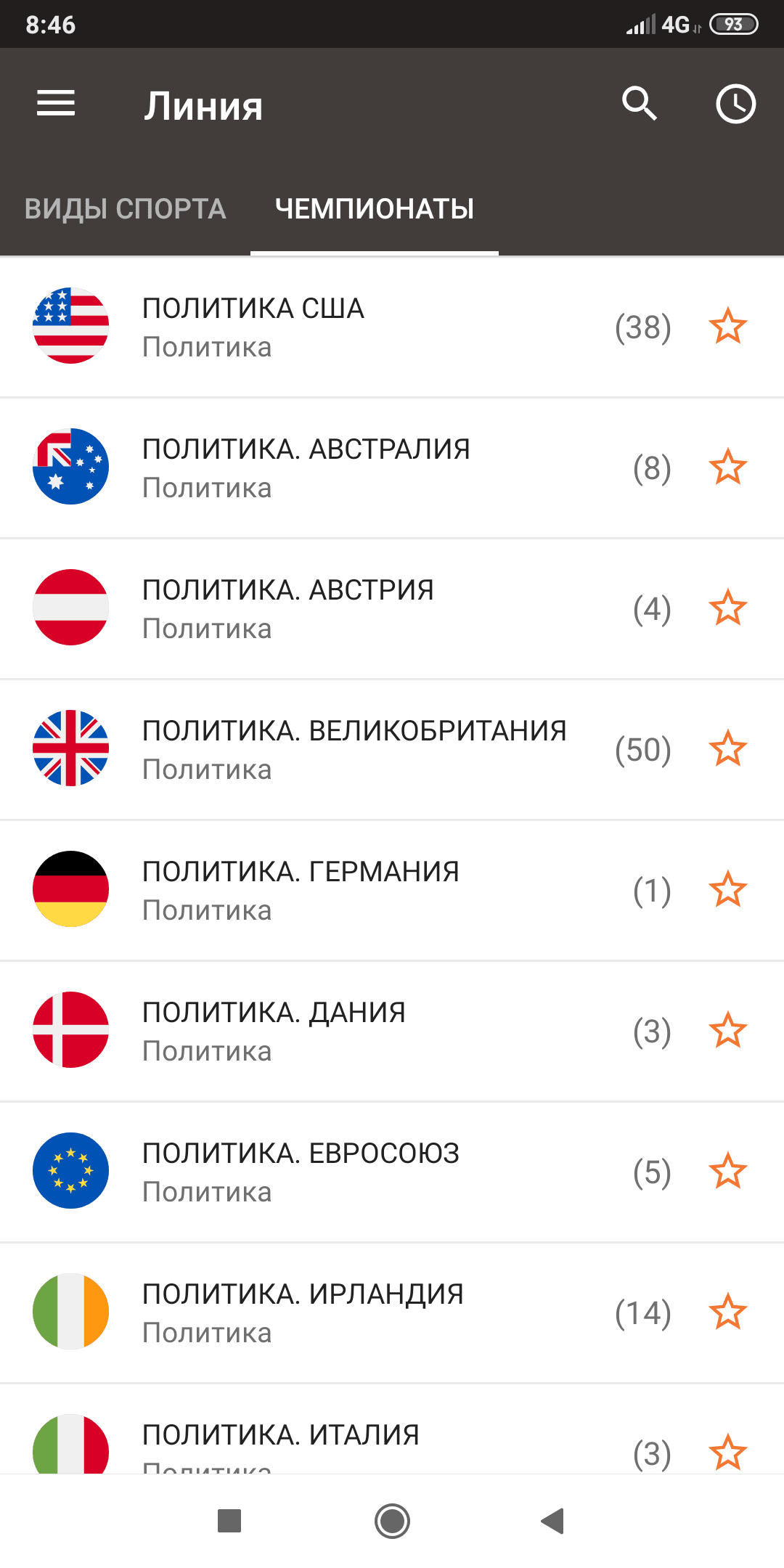Tap the star next to ПОЛИТИКА. ГЕРМАНИЯ
The height and width of the screenshot is (1568, 784).
click(x=727, y=890)
